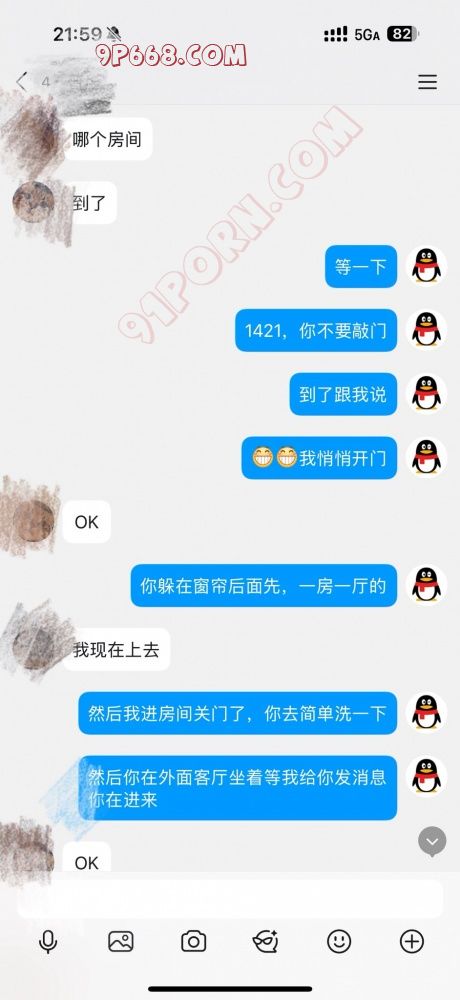Open the plus menu for more options
The height and width of the screenshot is (1000, 460).
point(412,941)
